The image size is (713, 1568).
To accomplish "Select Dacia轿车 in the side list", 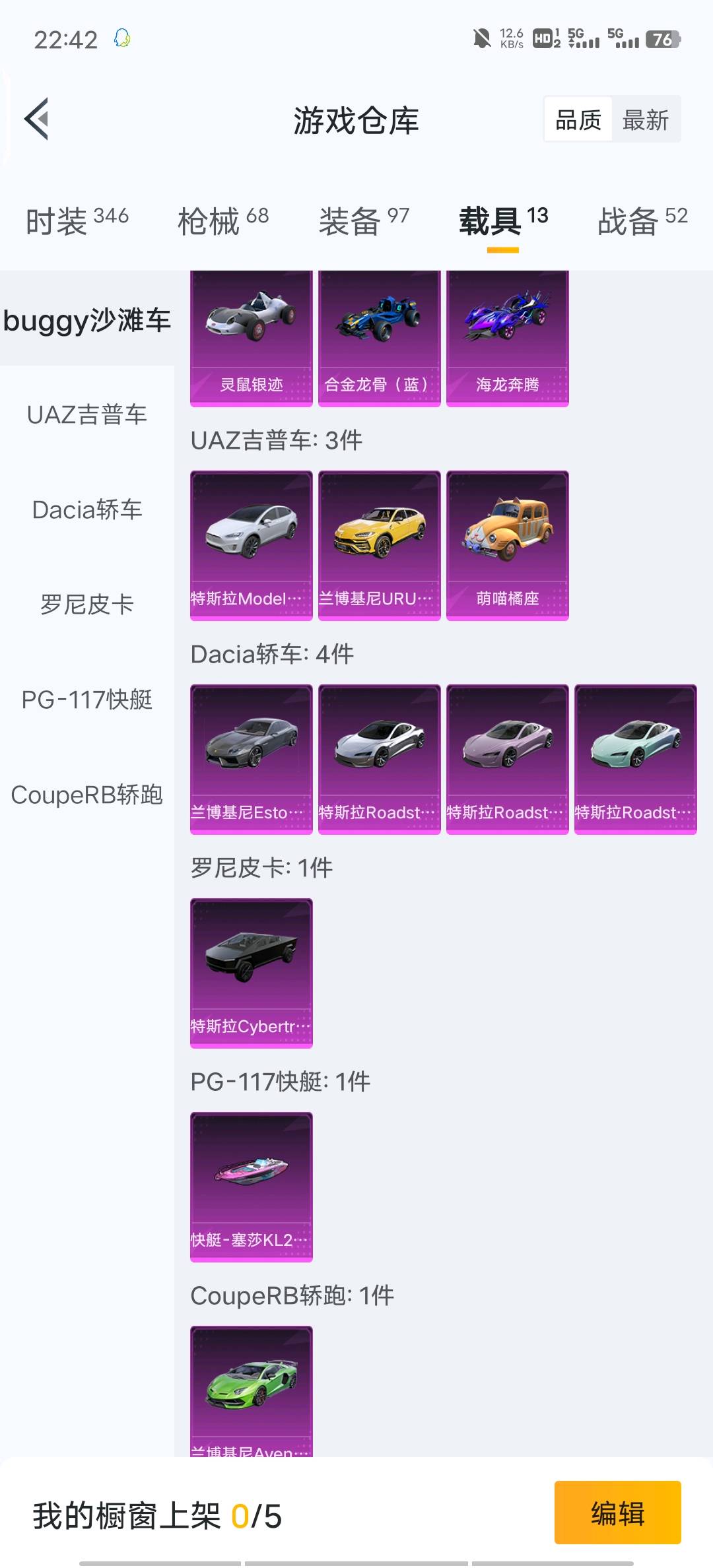I will tap(87, 509).
